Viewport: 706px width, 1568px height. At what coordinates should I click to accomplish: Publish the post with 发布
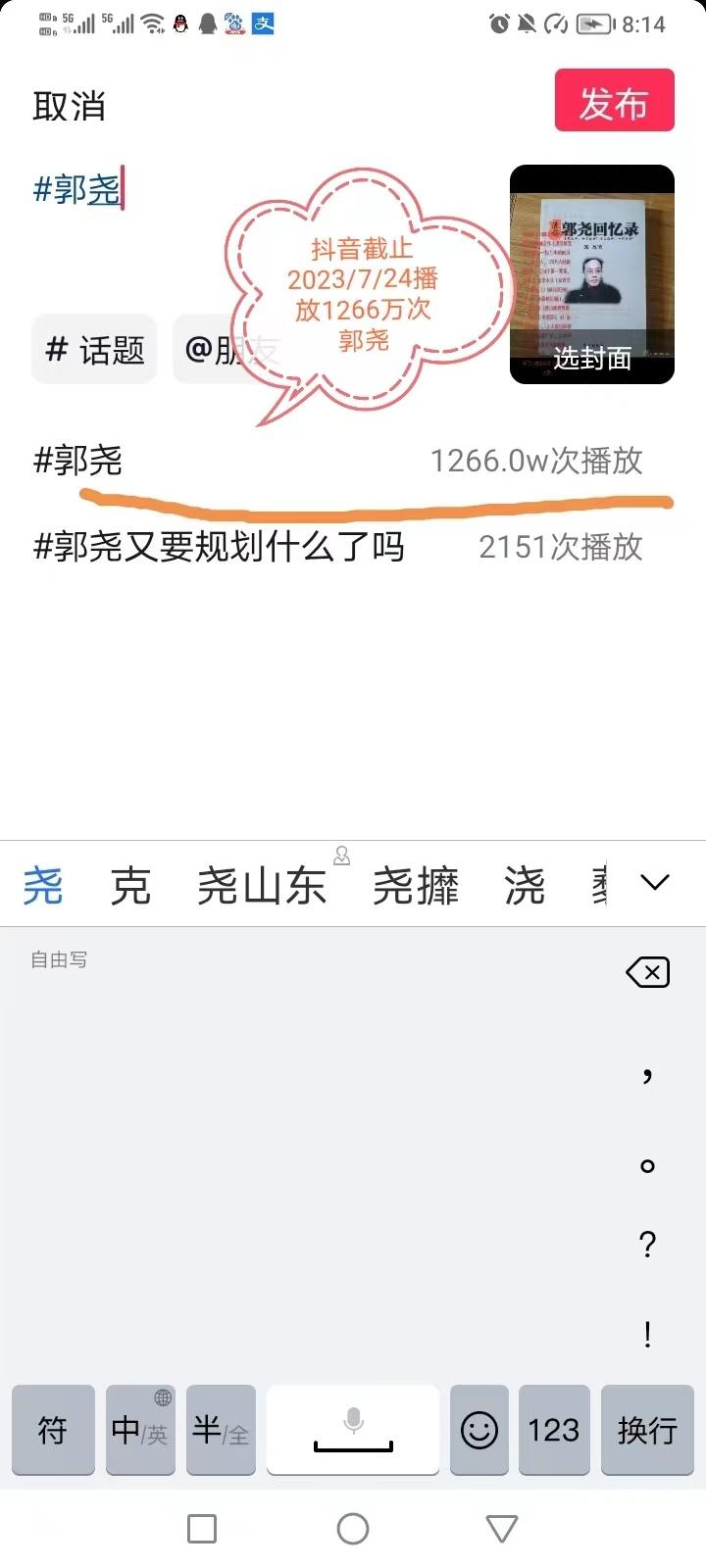[614, 100]
